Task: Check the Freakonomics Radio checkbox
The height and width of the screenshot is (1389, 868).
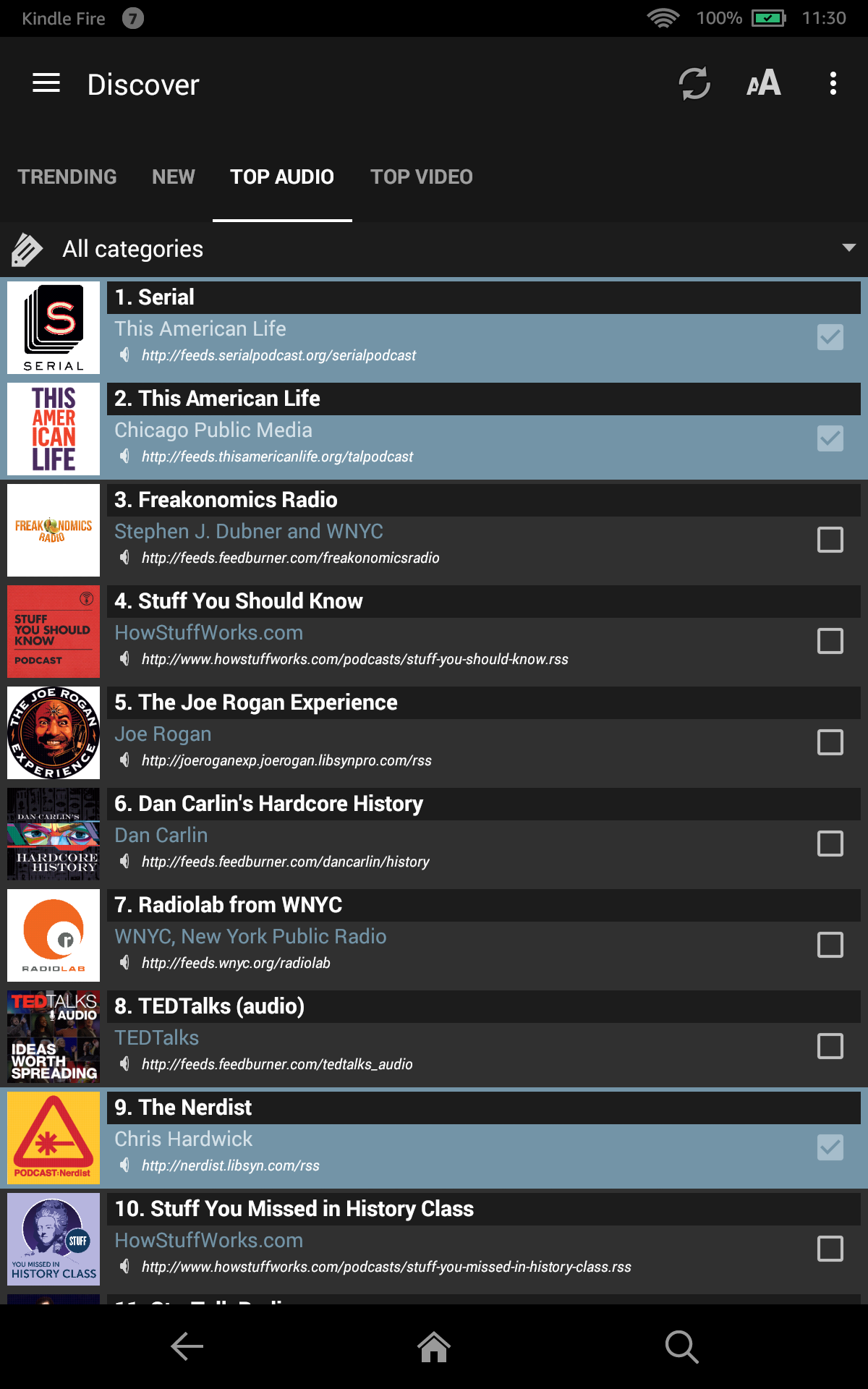Action: 830,540
